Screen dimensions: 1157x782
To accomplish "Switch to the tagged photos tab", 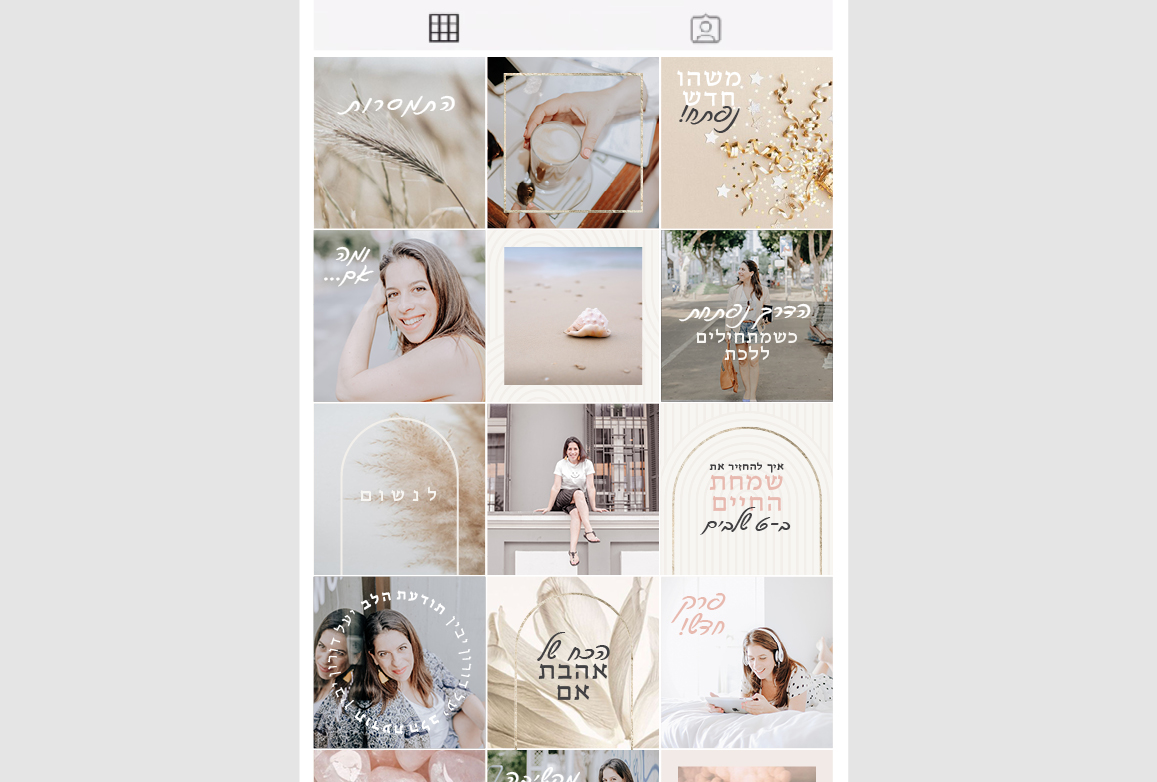I will (705, 28).
